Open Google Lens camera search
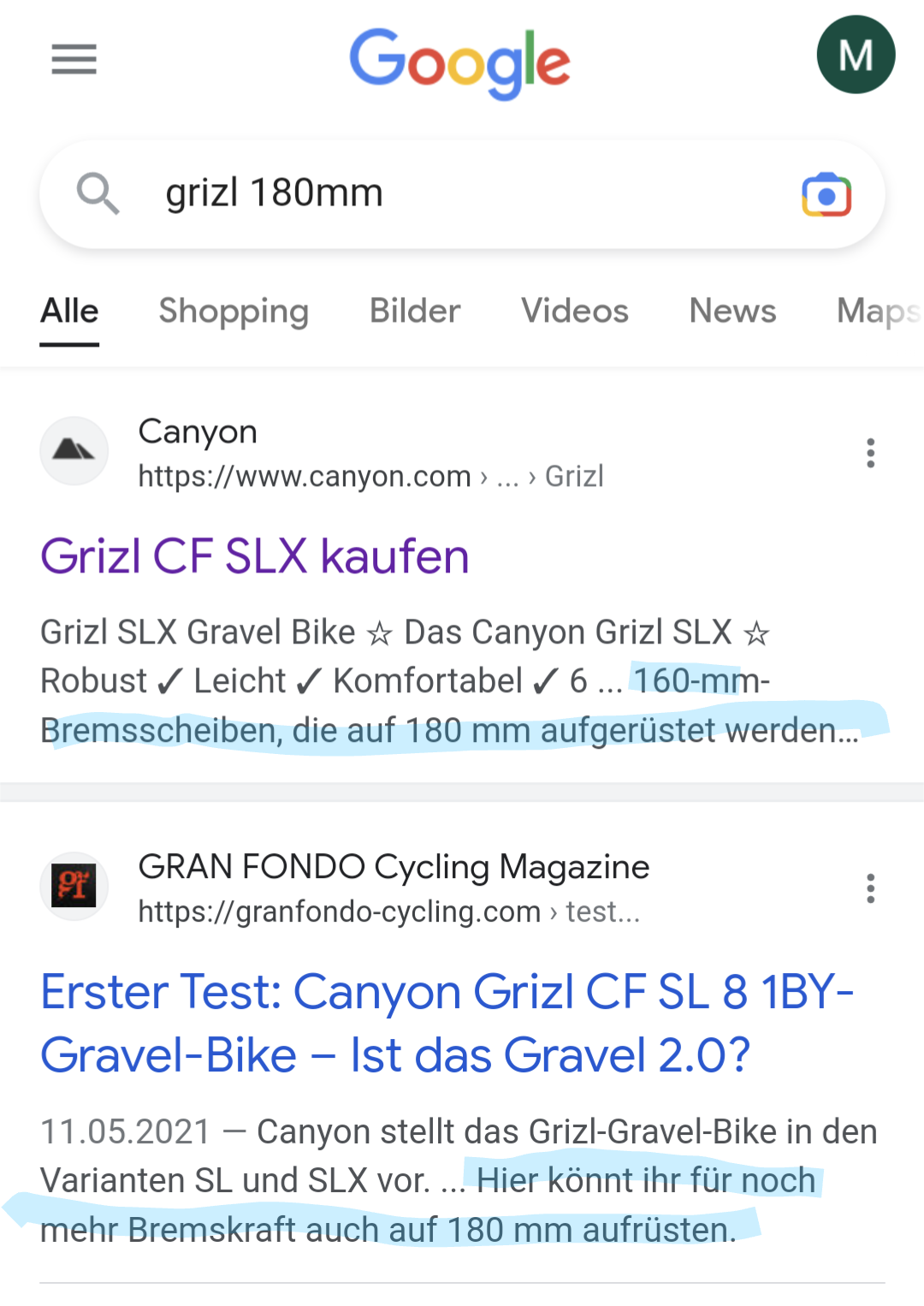Image resolution: width=924 pixels, height=1306 pixels. [x=826, y=195]
